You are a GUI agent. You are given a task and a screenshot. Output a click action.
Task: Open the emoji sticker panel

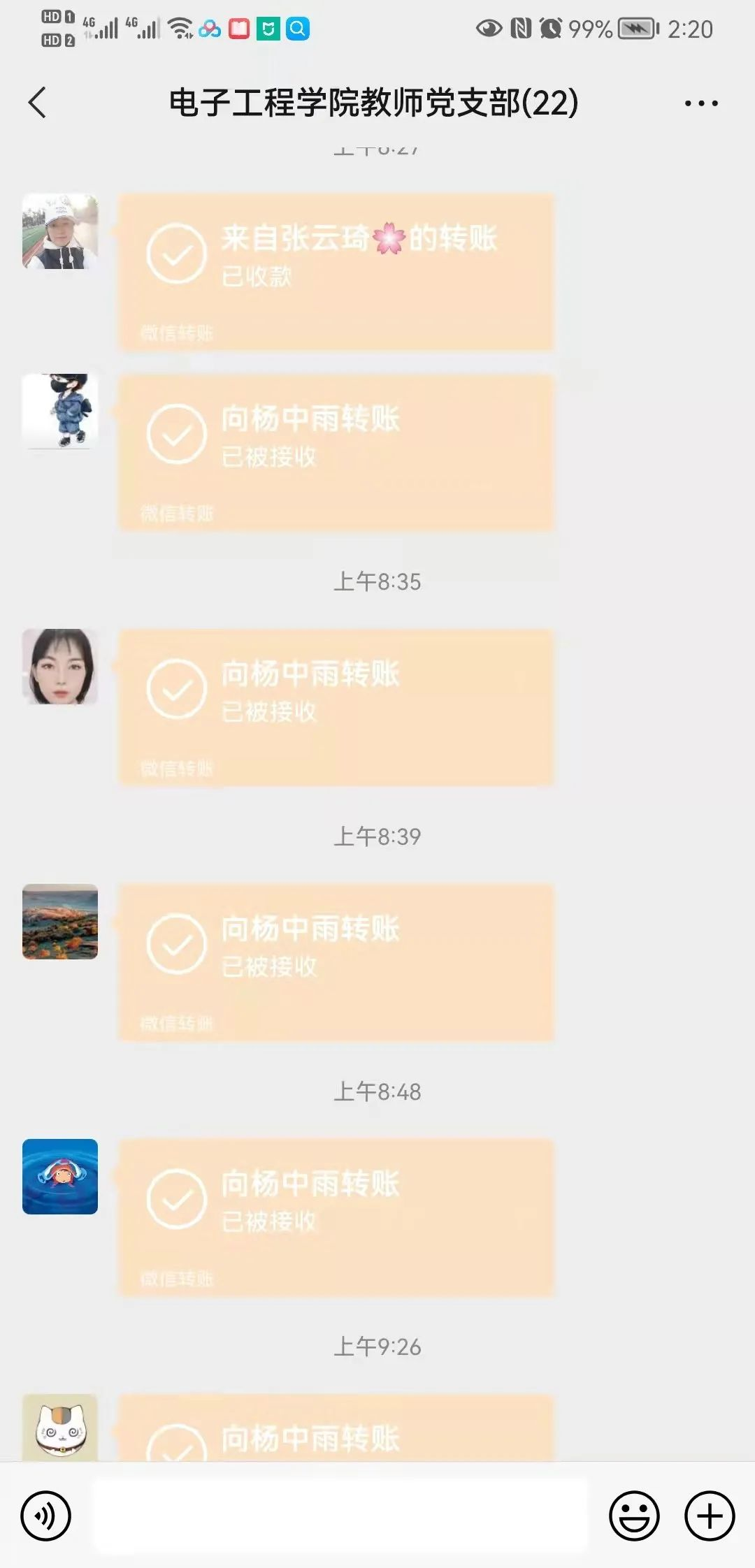tap(634, 1516)
